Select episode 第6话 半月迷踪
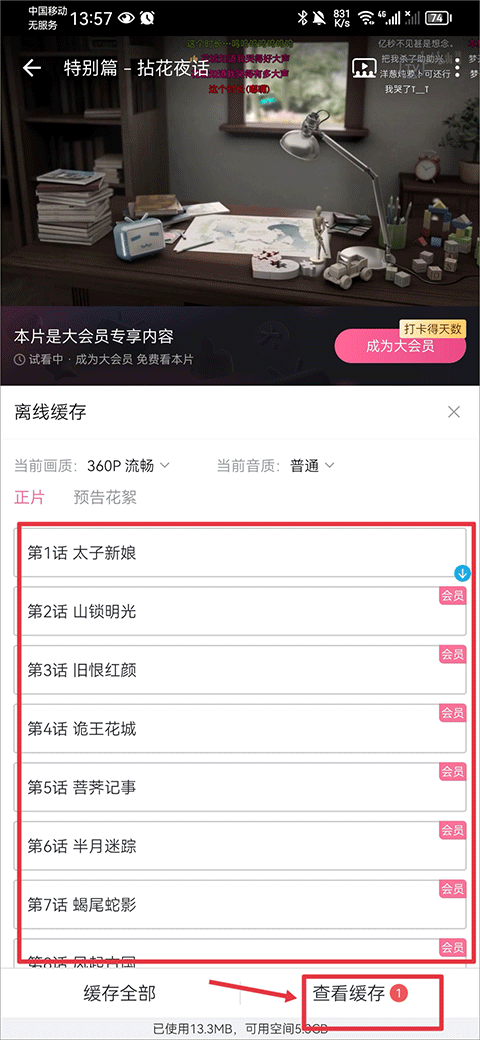Screen dimensions: 480x1040 coord(240,846)
